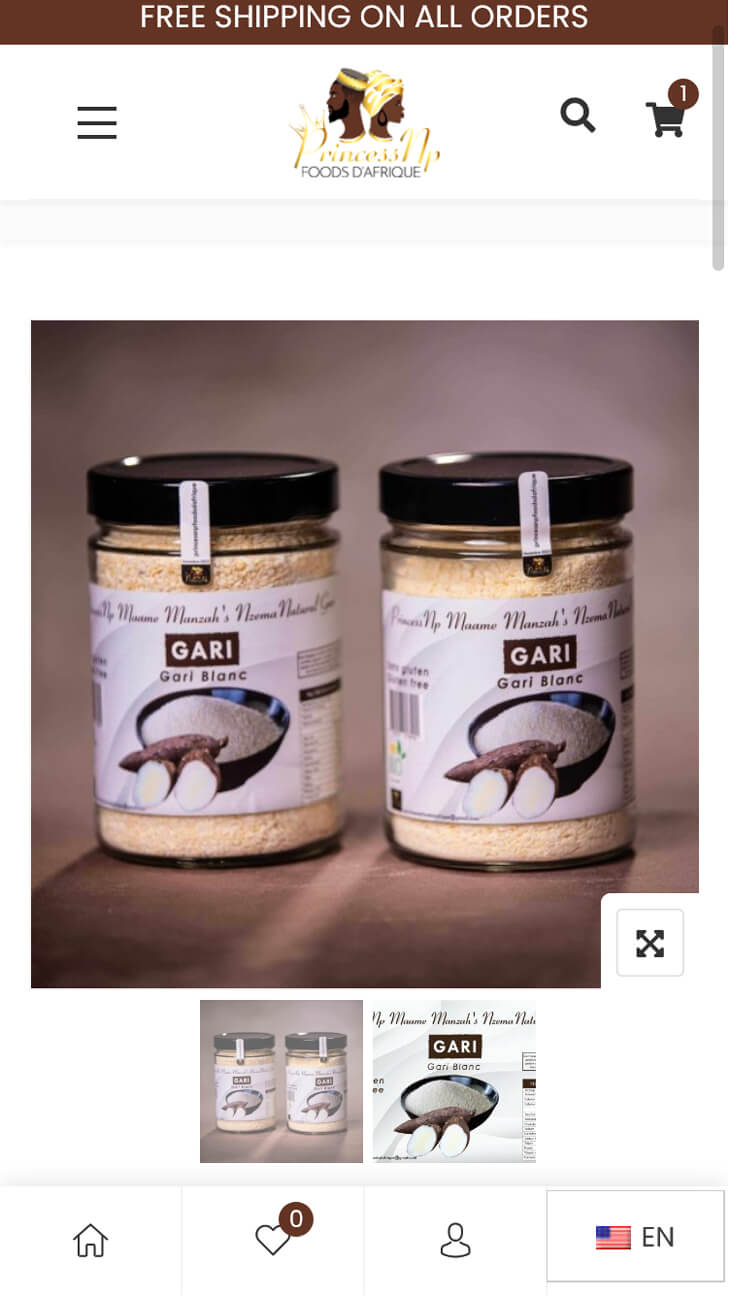Viewport: 730px width, 1297px height.
Task: Open the shopping cart
Action: (x=666, y=119)
